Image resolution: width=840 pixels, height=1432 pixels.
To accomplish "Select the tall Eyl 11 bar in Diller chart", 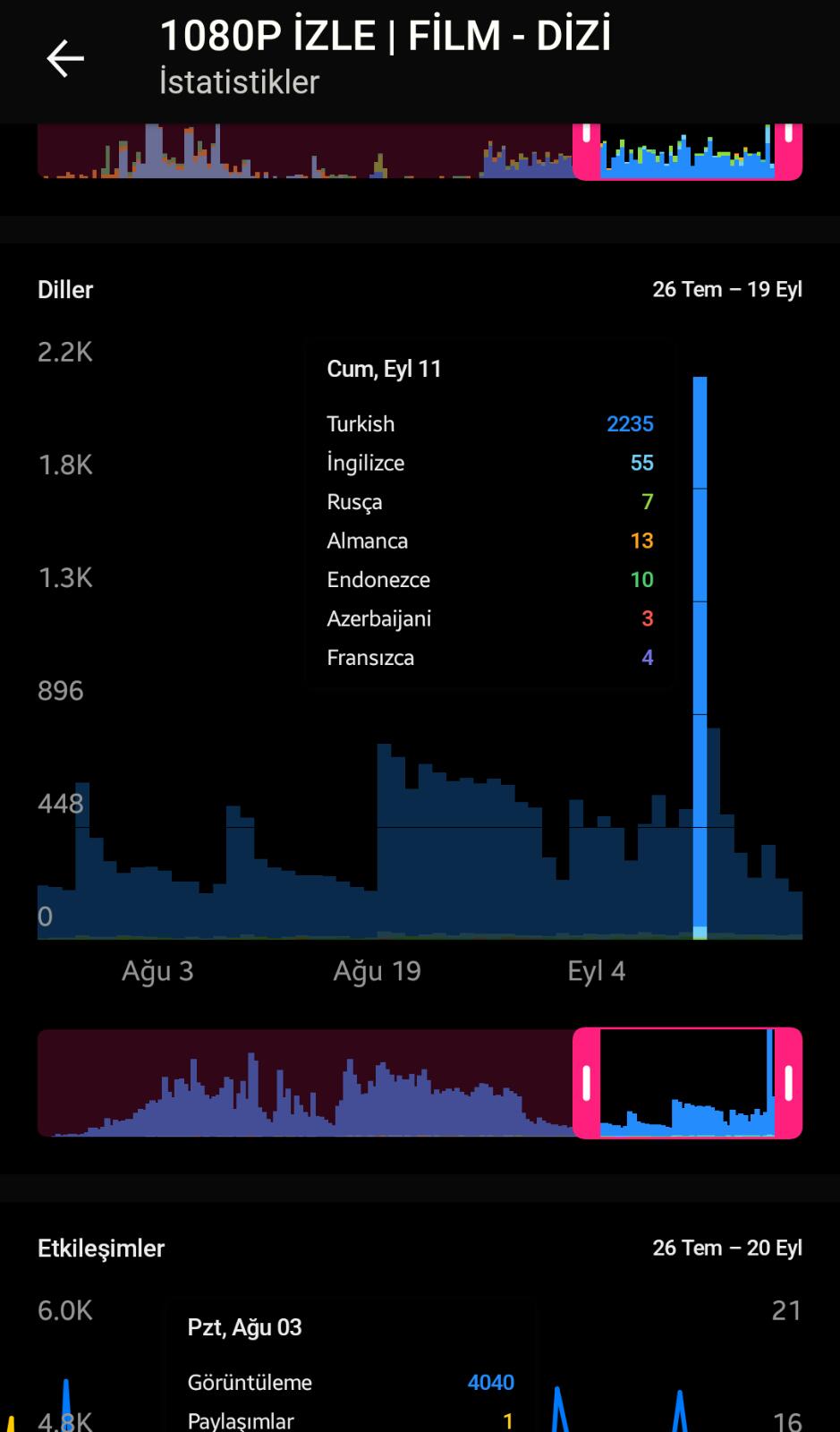I will click(700, 658).
